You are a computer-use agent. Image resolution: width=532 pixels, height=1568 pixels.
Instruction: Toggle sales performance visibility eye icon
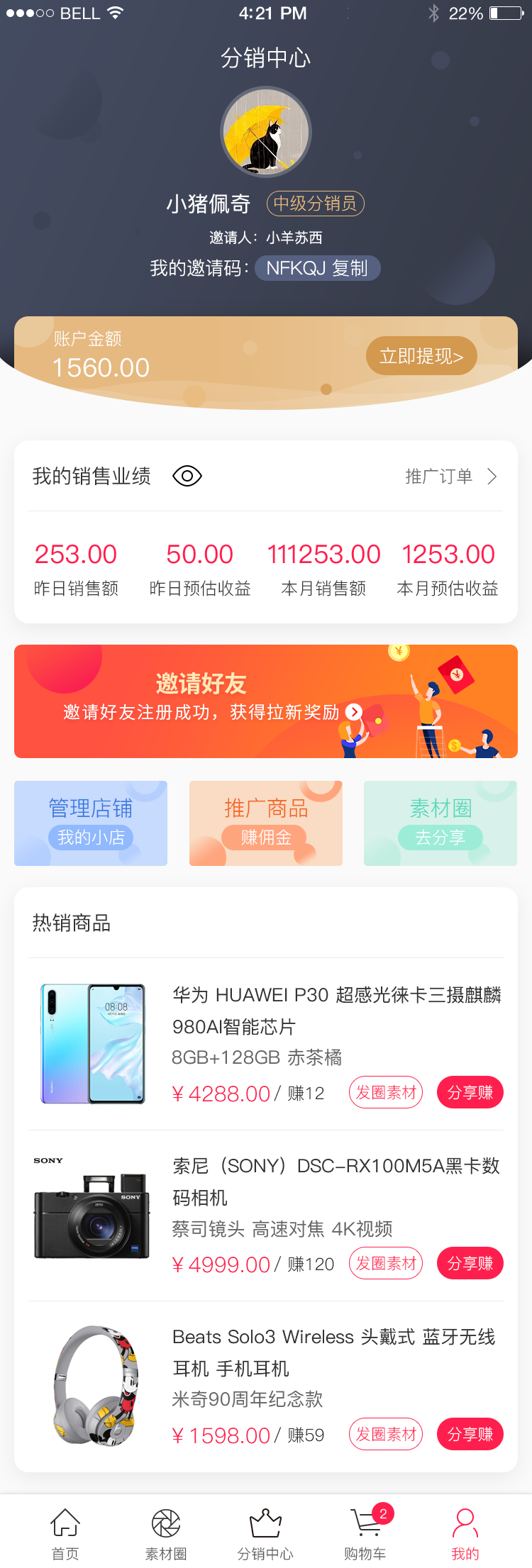tap(187, 477)
